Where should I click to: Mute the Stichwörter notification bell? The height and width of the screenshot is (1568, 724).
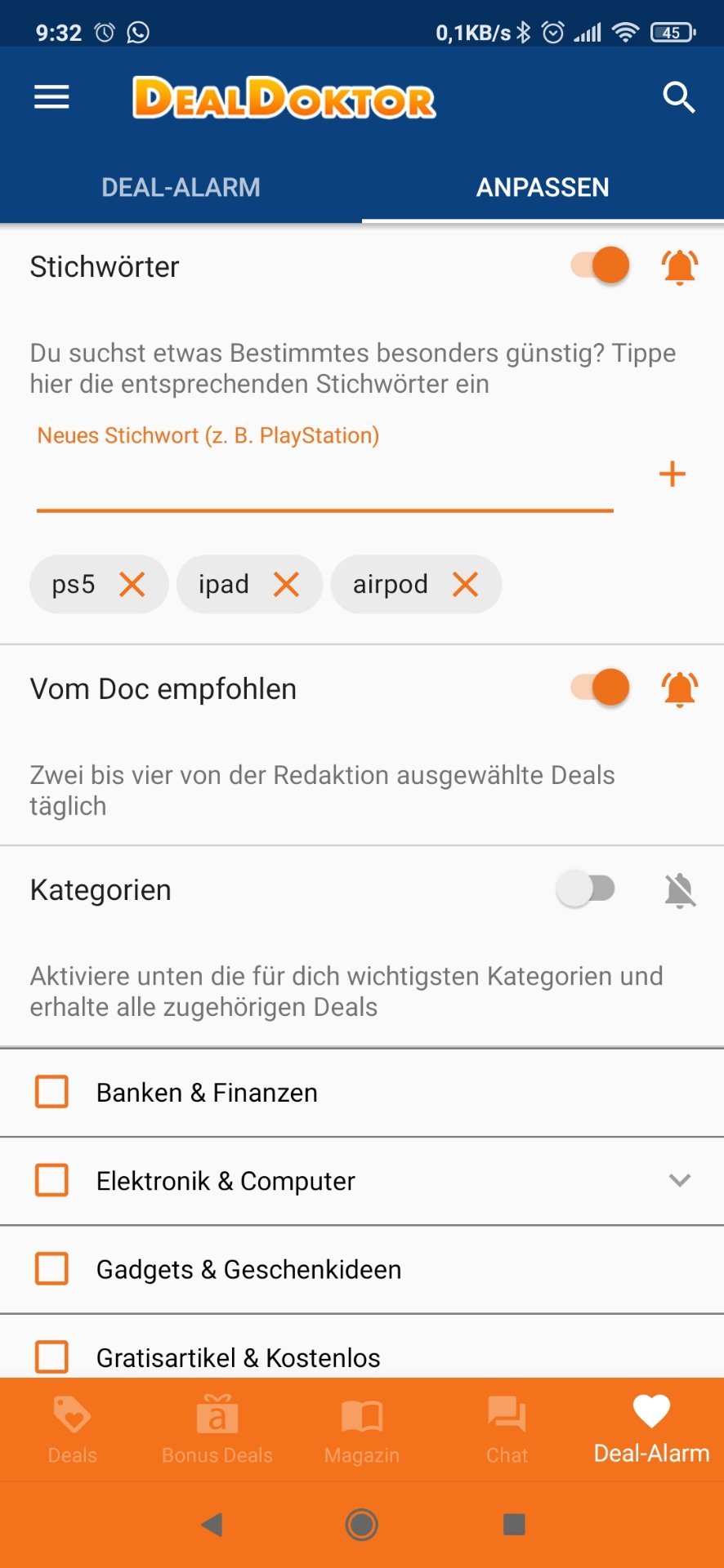click(x=679, y=266)
